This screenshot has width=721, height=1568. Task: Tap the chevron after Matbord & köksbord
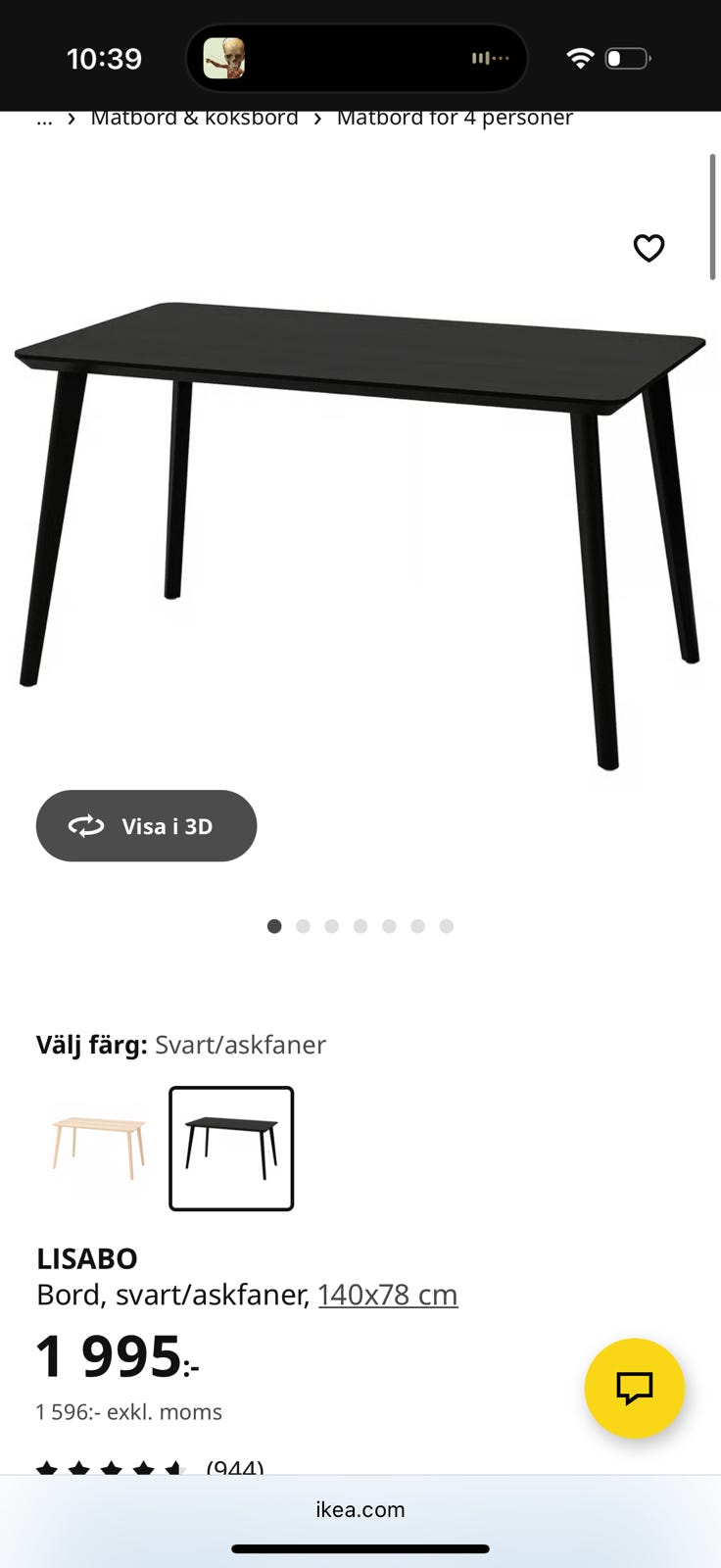pyautogui.click(x=316, y=118)
